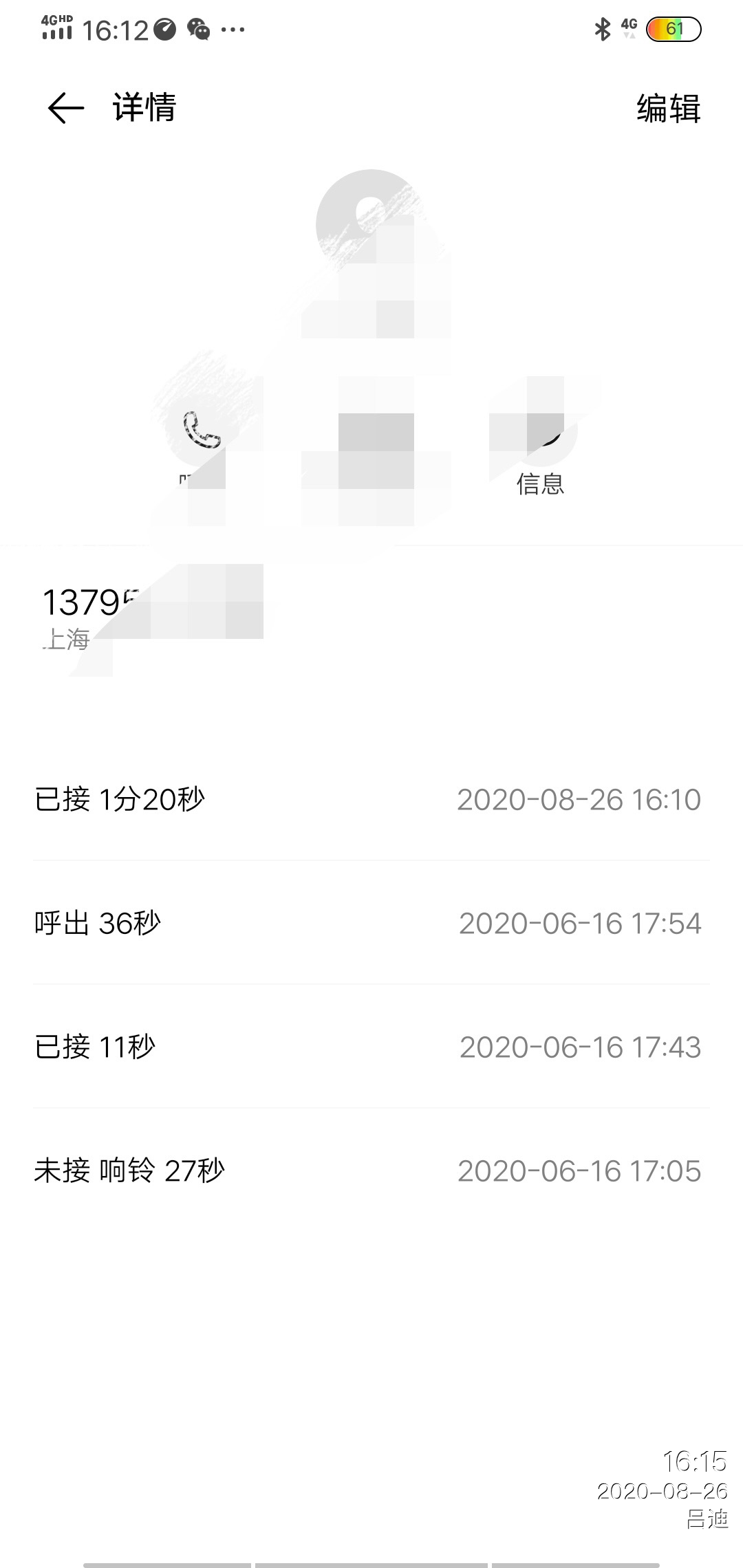
Task: Select the 呼出 36秒 call entry
Action: 371,923
